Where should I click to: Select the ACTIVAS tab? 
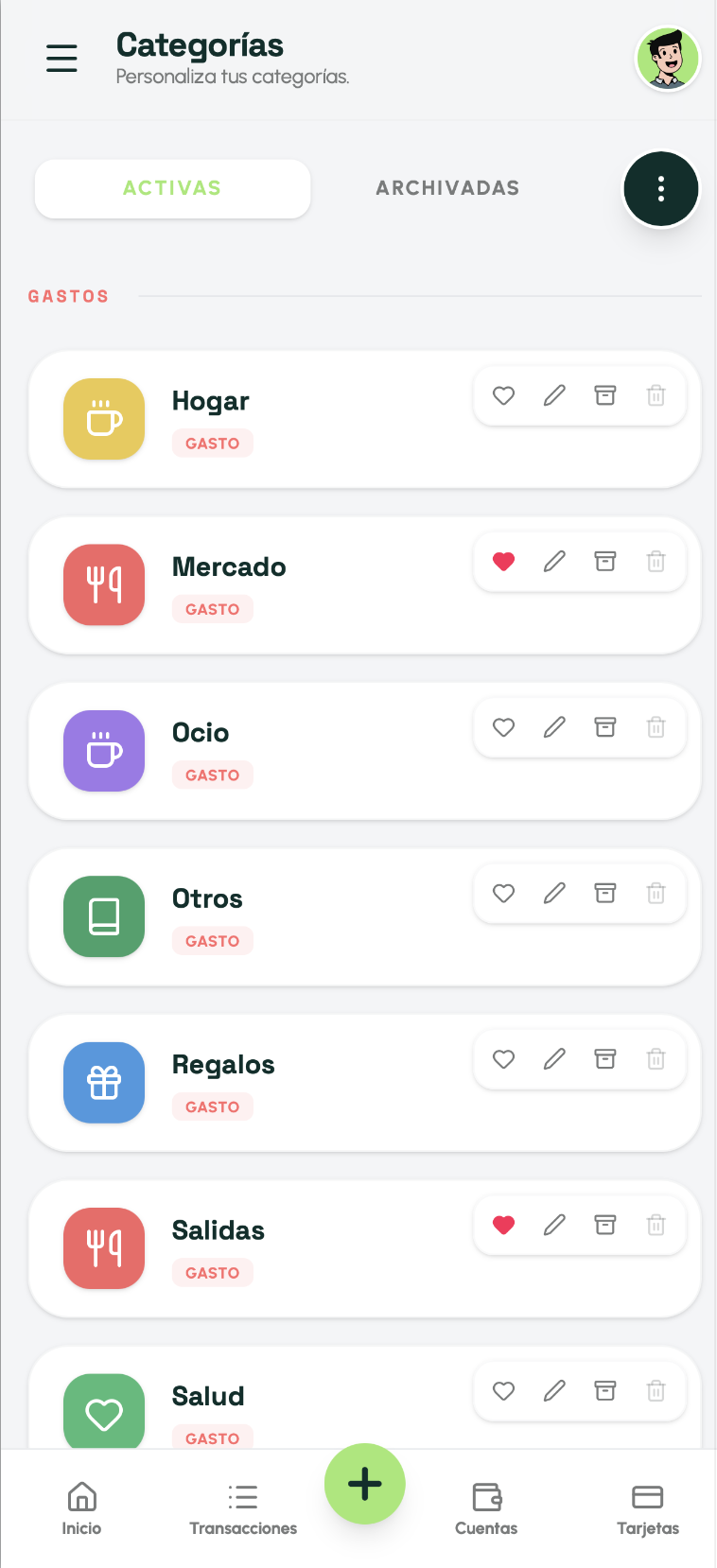pos(172,188)
